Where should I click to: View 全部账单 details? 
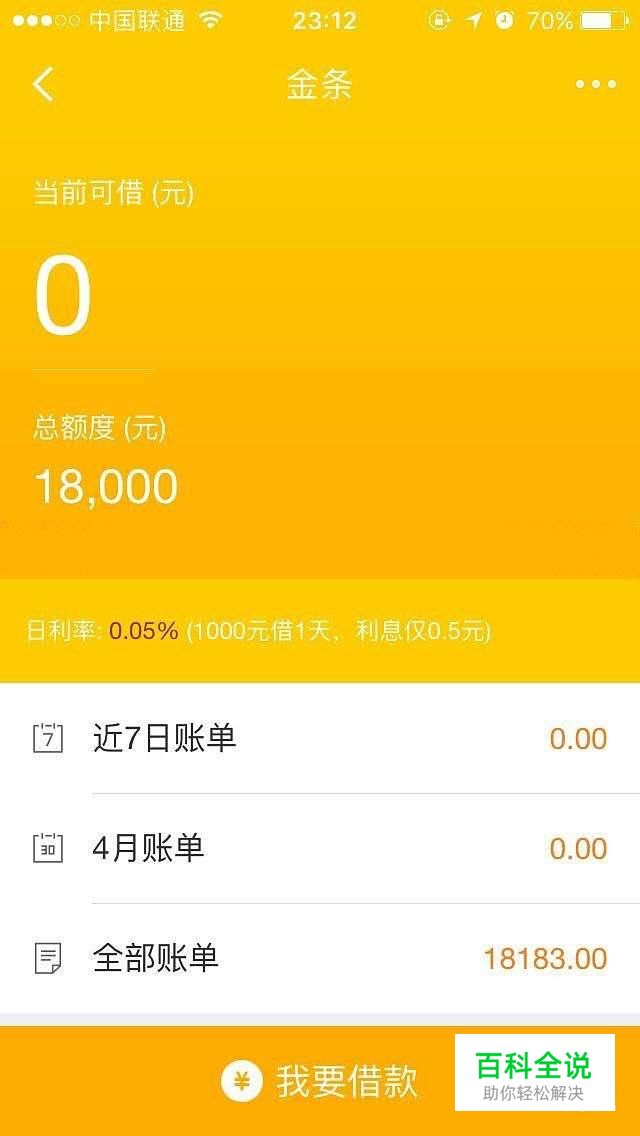click(320, 959)
